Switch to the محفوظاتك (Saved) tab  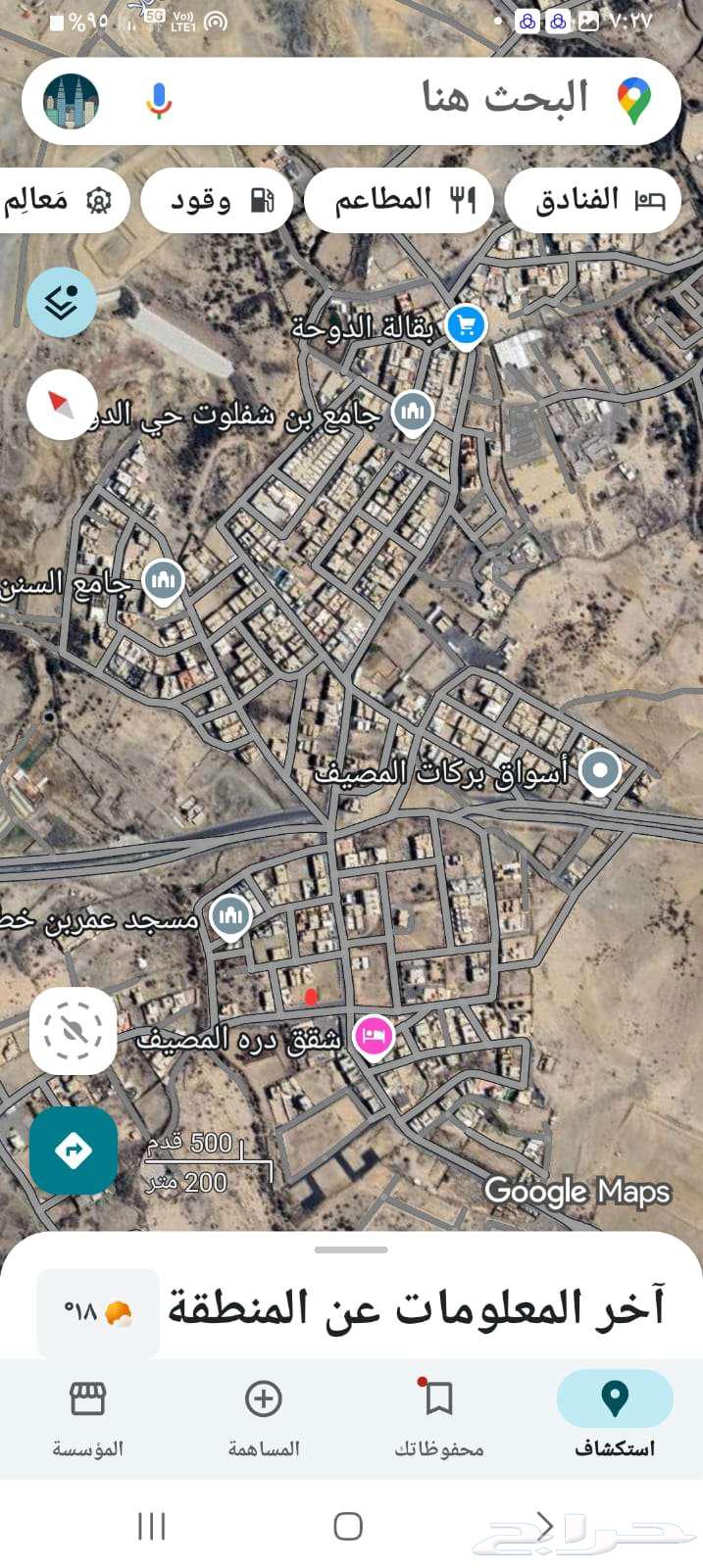(x=438, y=1416)
